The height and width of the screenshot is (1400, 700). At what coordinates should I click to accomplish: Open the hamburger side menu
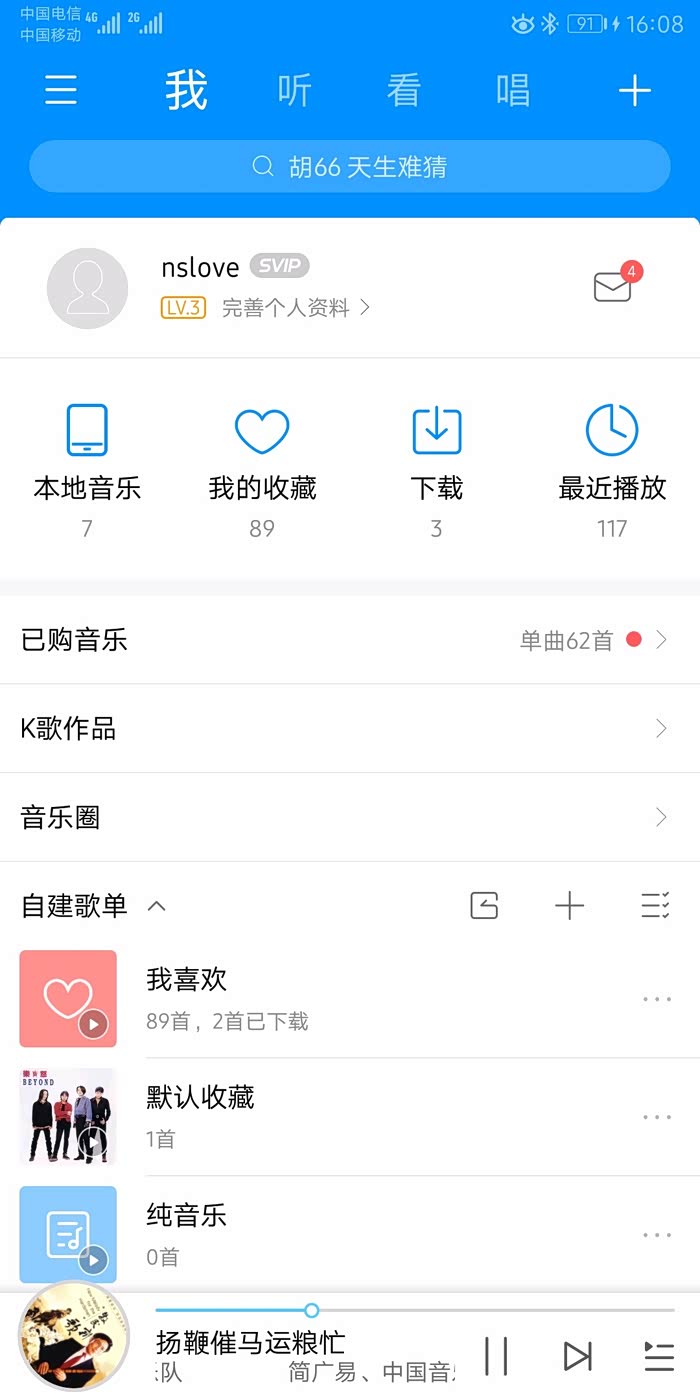coord(61,91)
